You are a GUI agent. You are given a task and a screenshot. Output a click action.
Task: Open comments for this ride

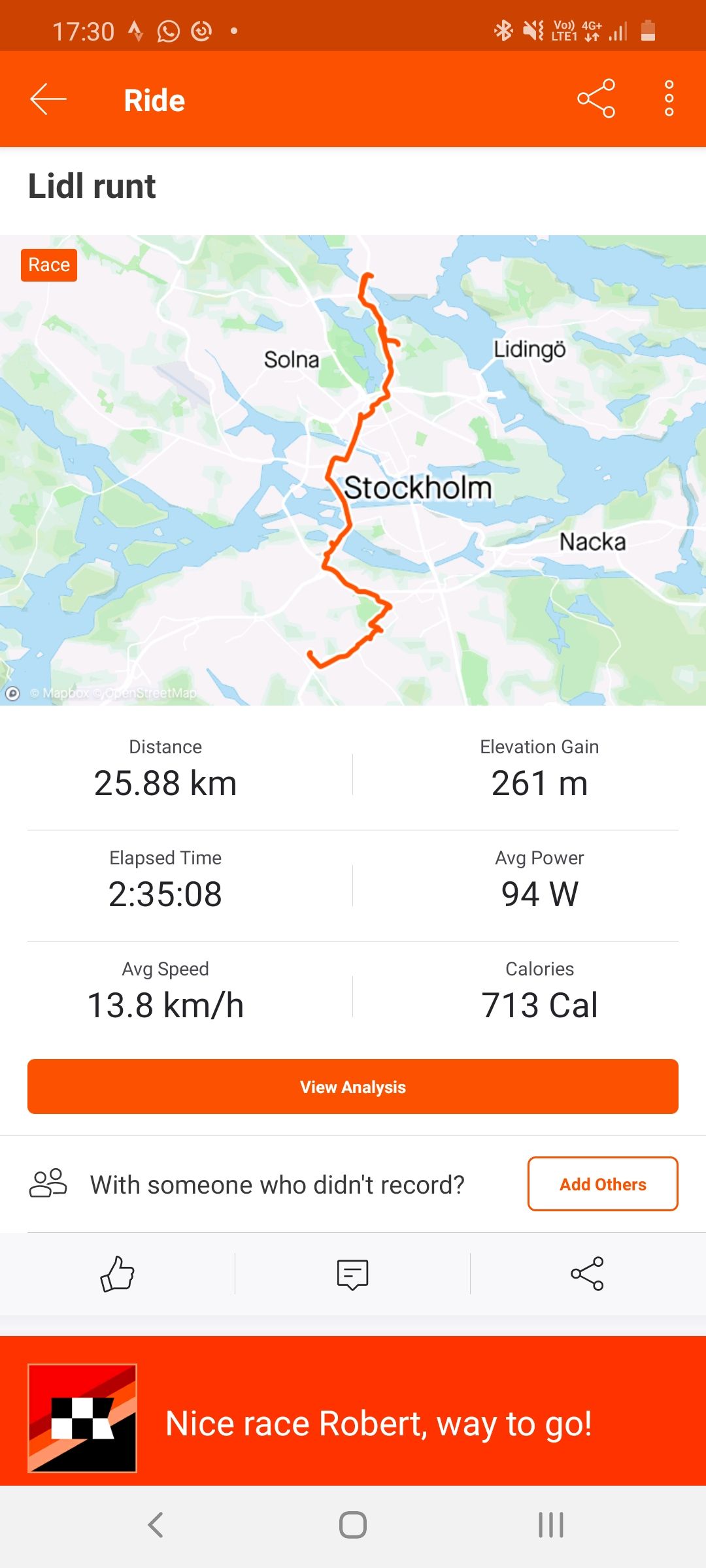click(x=353, y=1274)
